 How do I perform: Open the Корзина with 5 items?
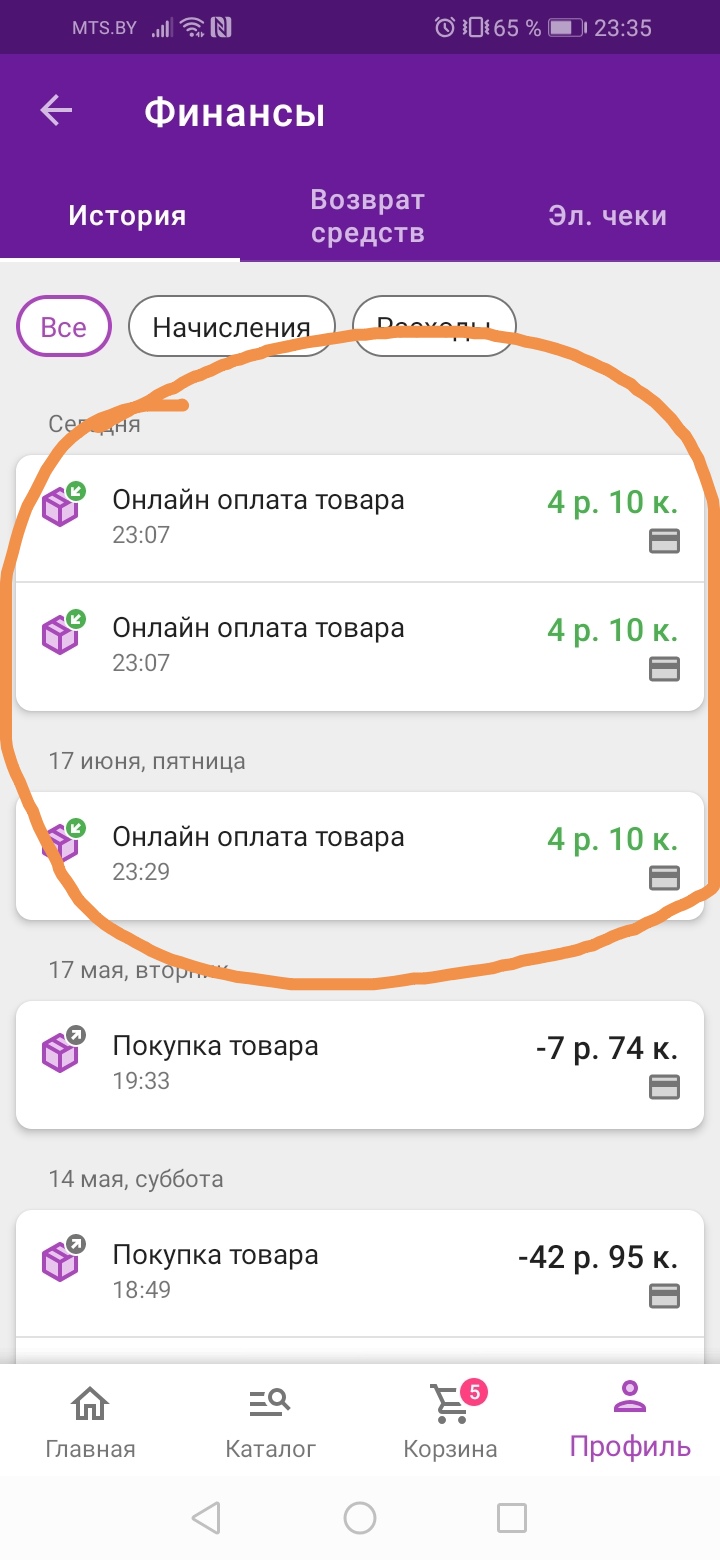pos(450,1422)
